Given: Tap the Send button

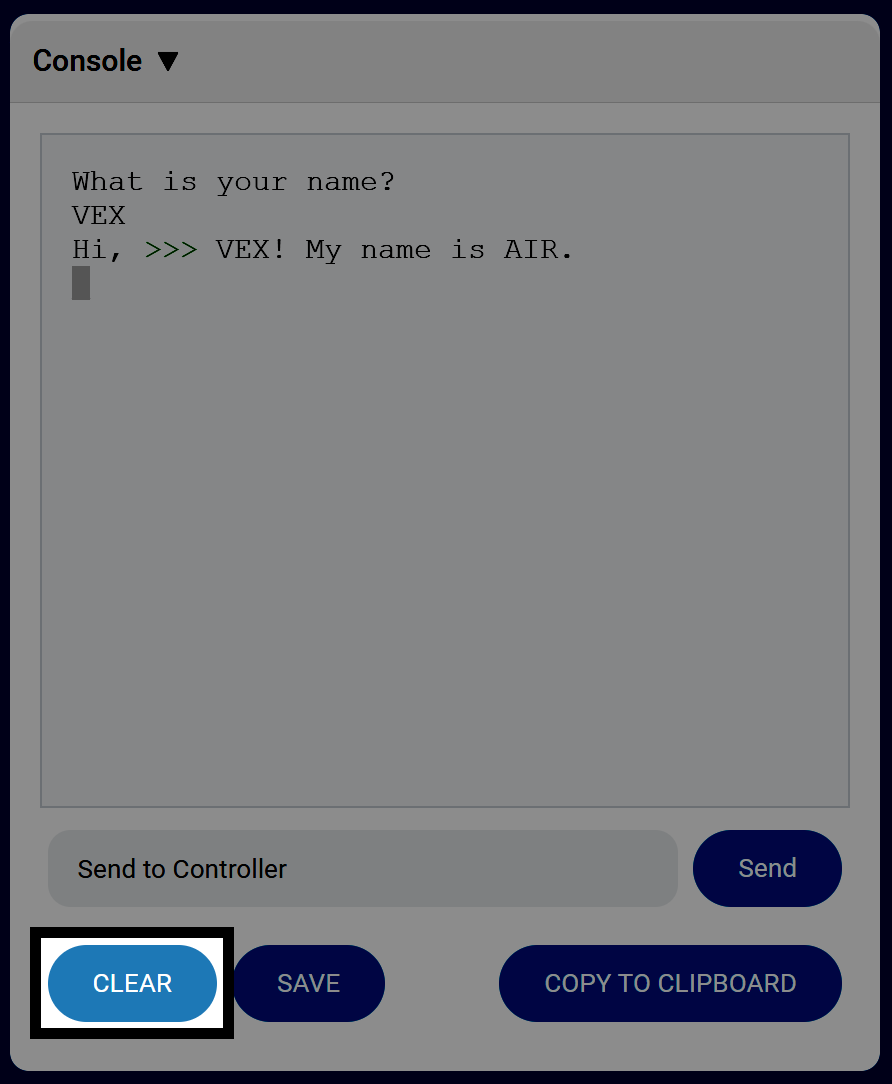Looking at the screenshot, I should tap(766, 868).
